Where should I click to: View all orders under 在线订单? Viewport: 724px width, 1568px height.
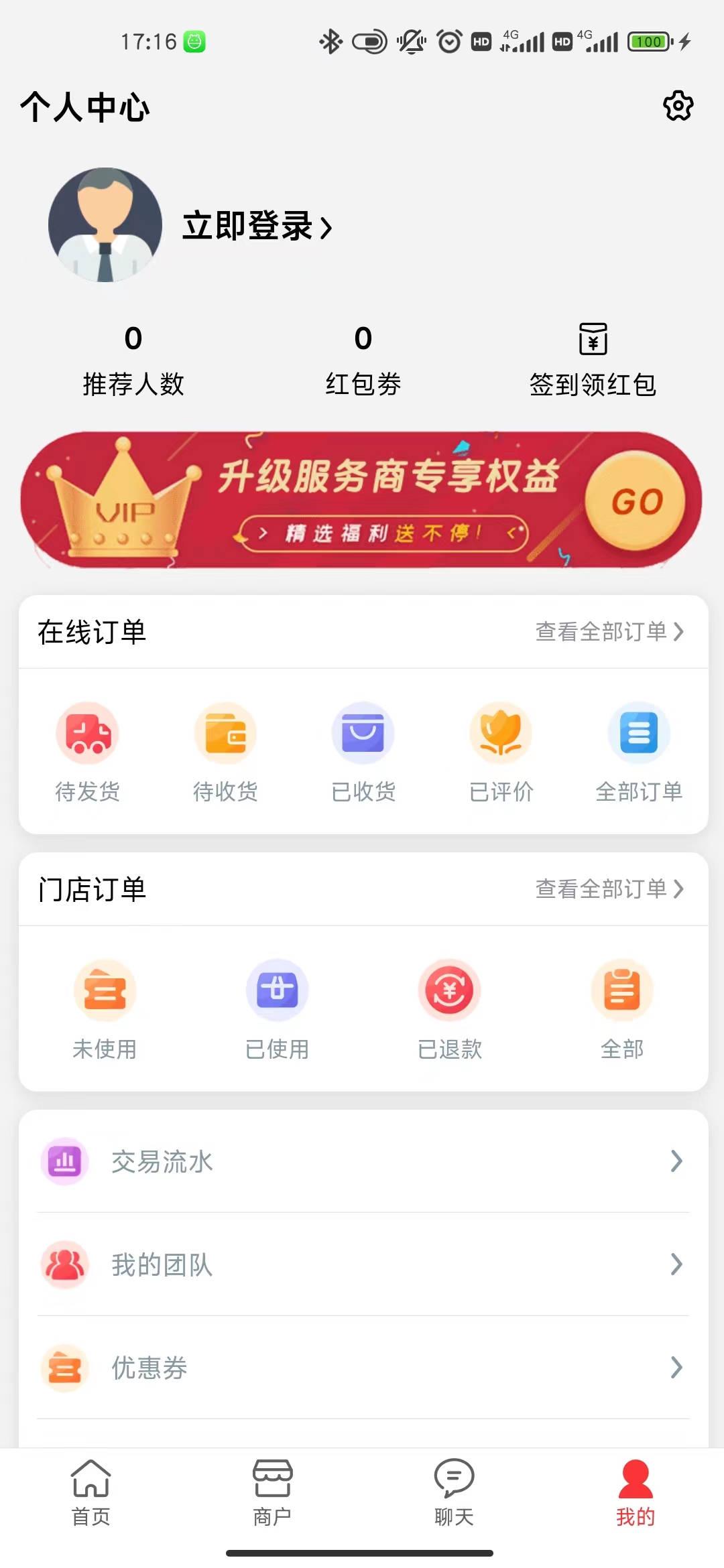coord(609,631)
